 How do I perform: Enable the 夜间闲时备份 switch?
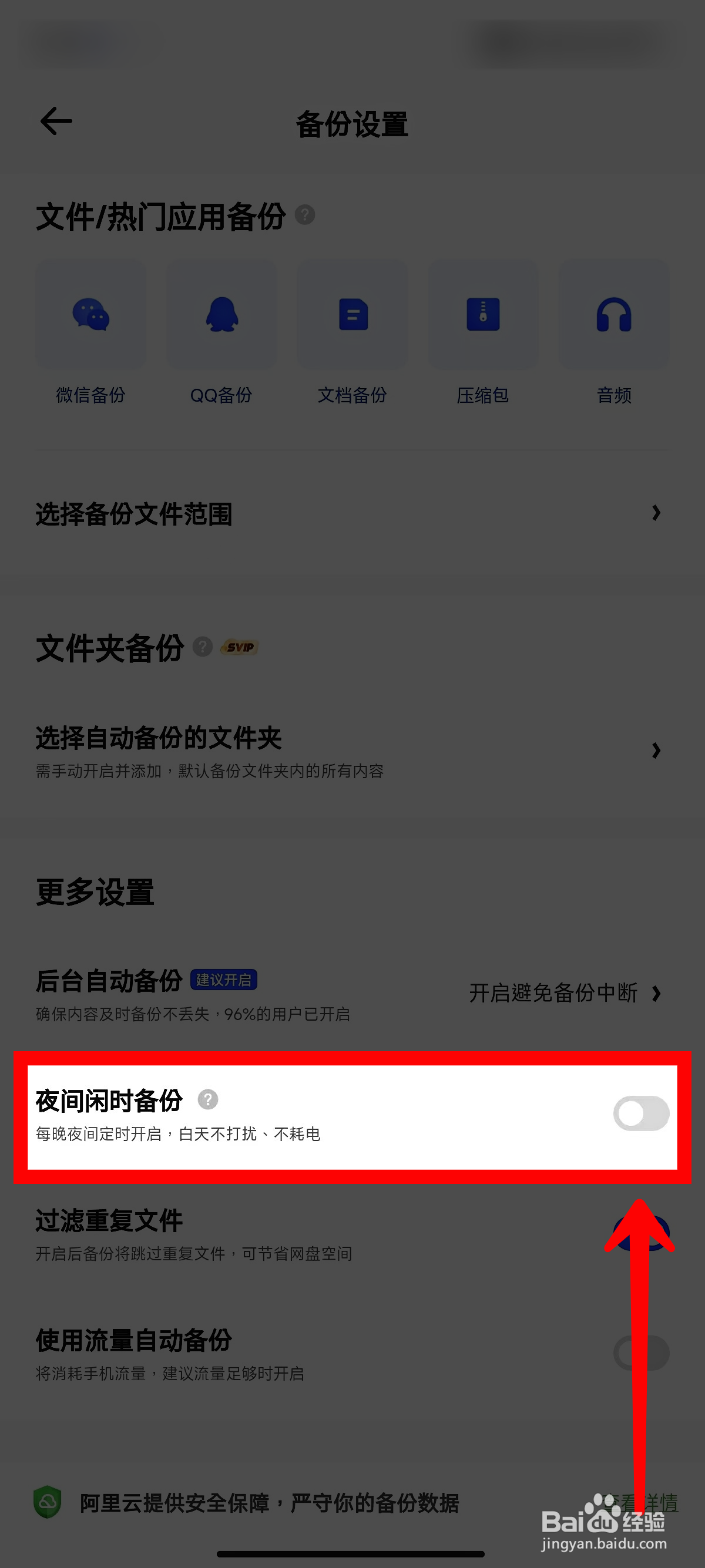(640, 1113)
